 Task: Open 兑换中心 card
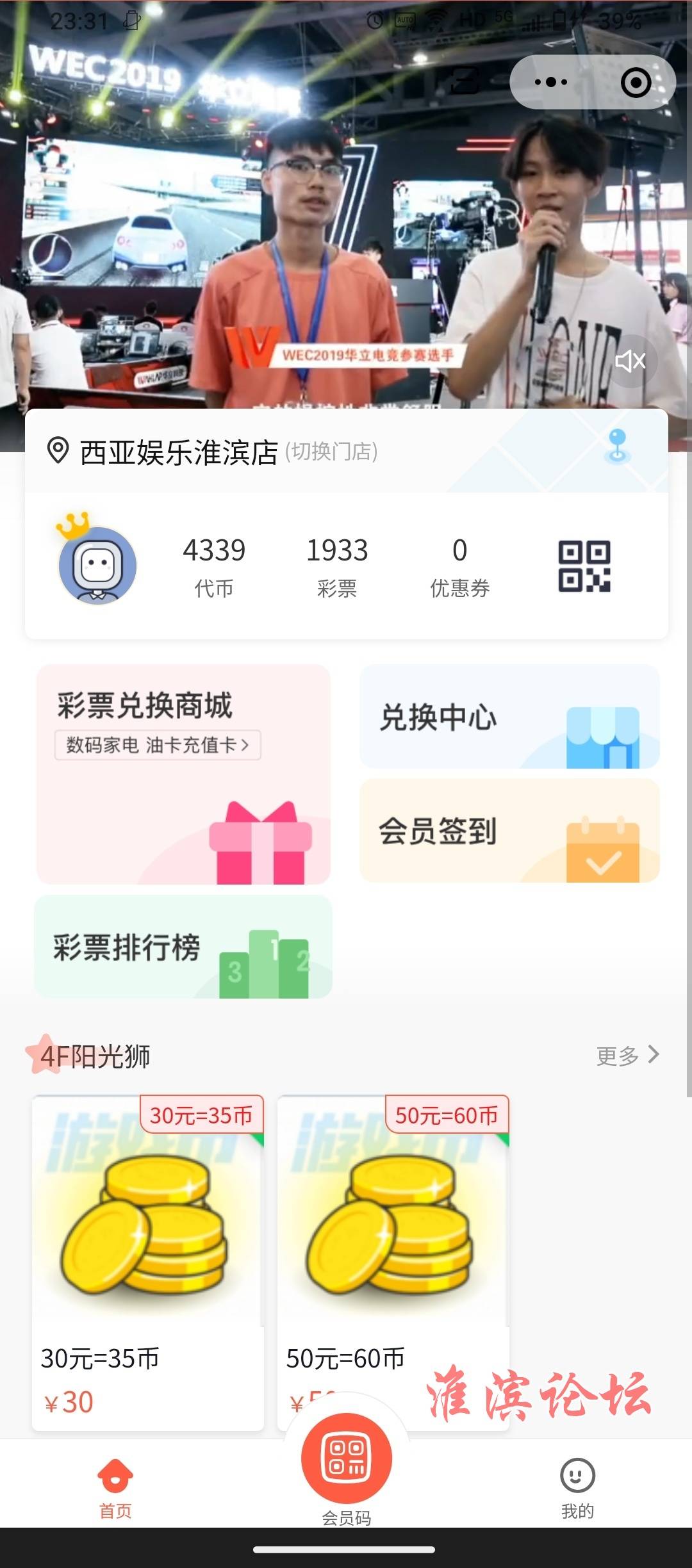509,717
